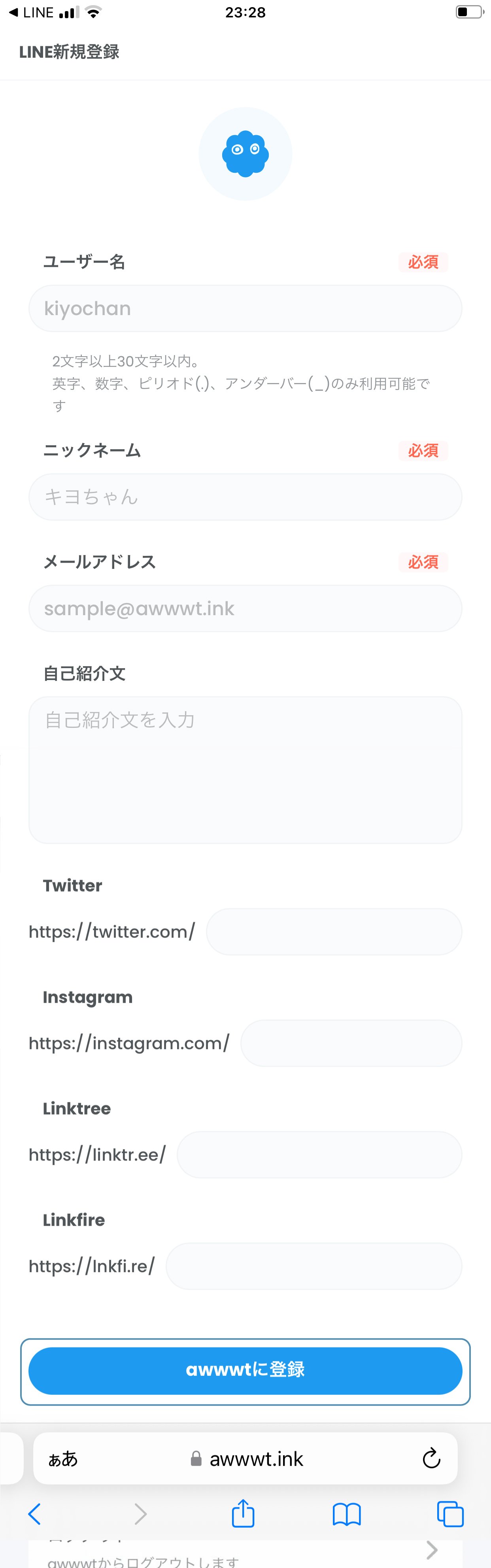Reload the page in Safari
491x1568 pixels.
(x=431, y=1458)
